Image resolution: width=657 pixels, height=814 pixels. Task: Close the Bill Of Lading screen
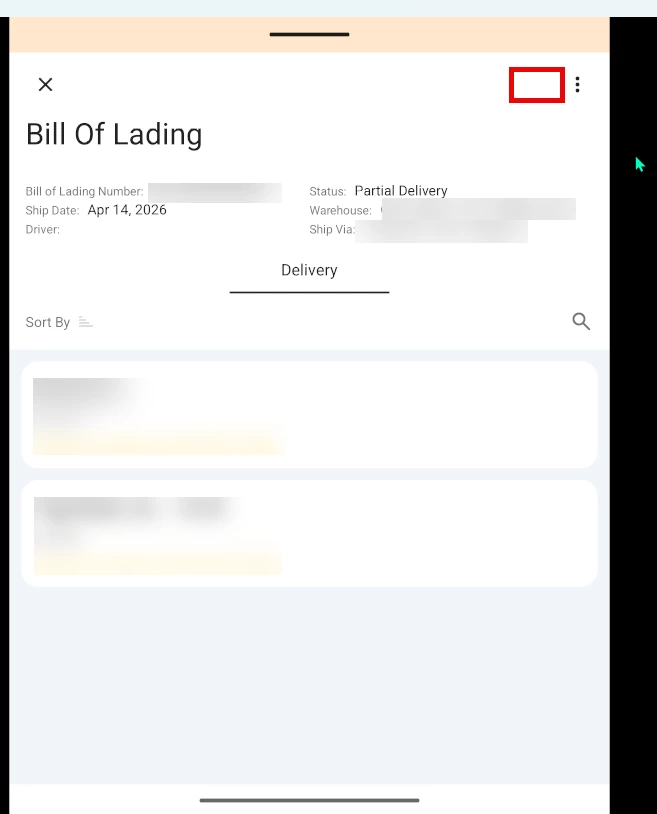click(x=45, y=85)
